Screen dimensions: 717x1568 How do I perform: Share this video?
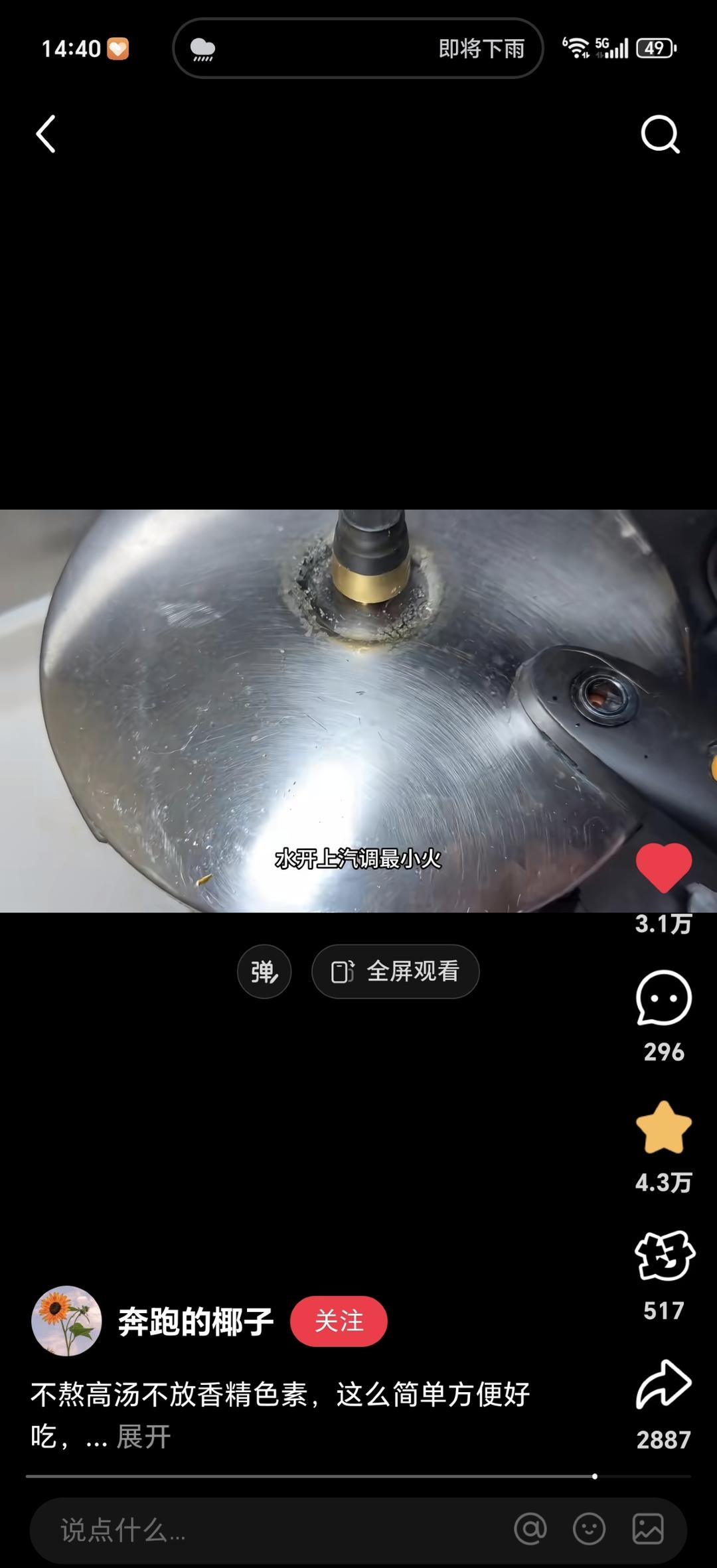pyautogui.click(x=663, y=1385)
